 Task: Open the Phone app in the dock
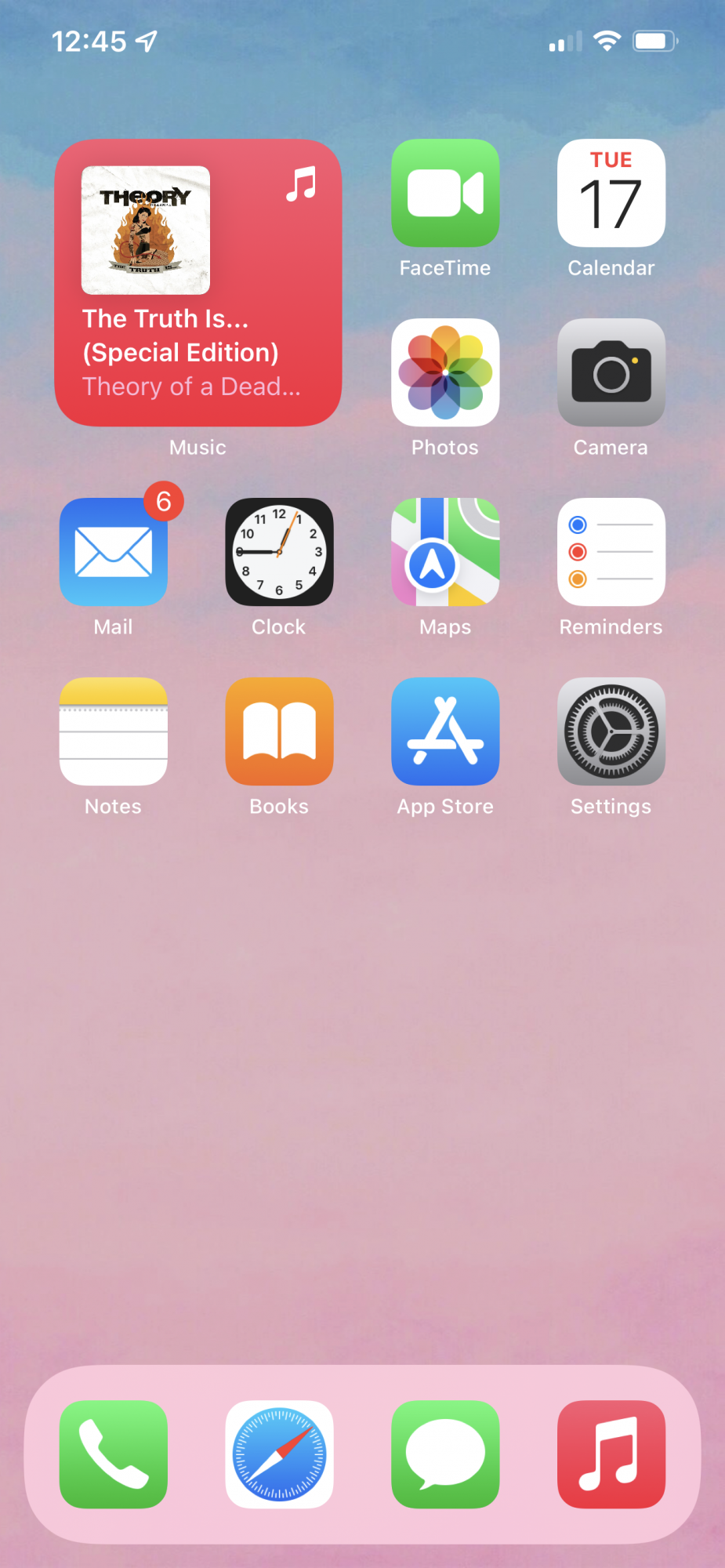pyautogui.click(x=114, y=1454)
